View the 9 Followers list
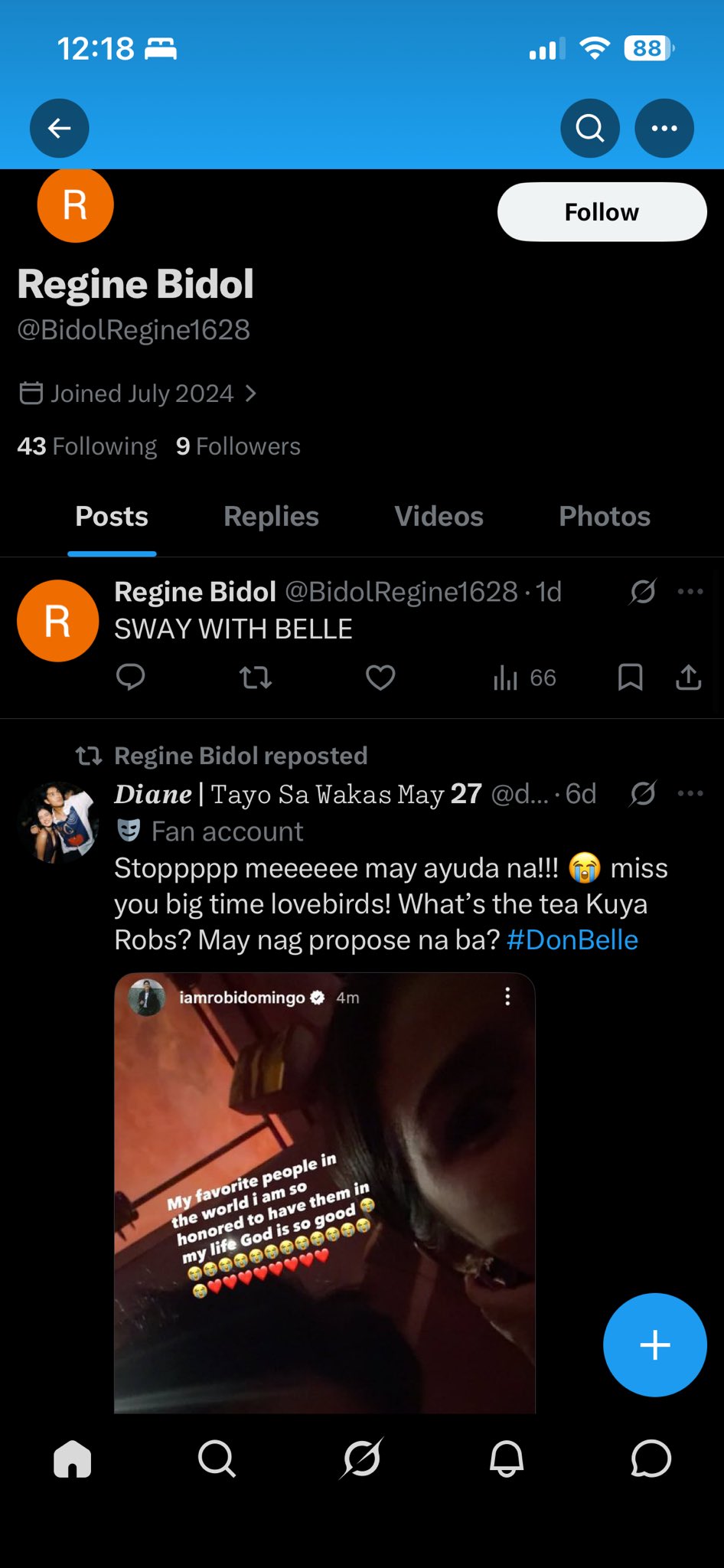This screenshot has width=724, height=1568. point(238,446)
